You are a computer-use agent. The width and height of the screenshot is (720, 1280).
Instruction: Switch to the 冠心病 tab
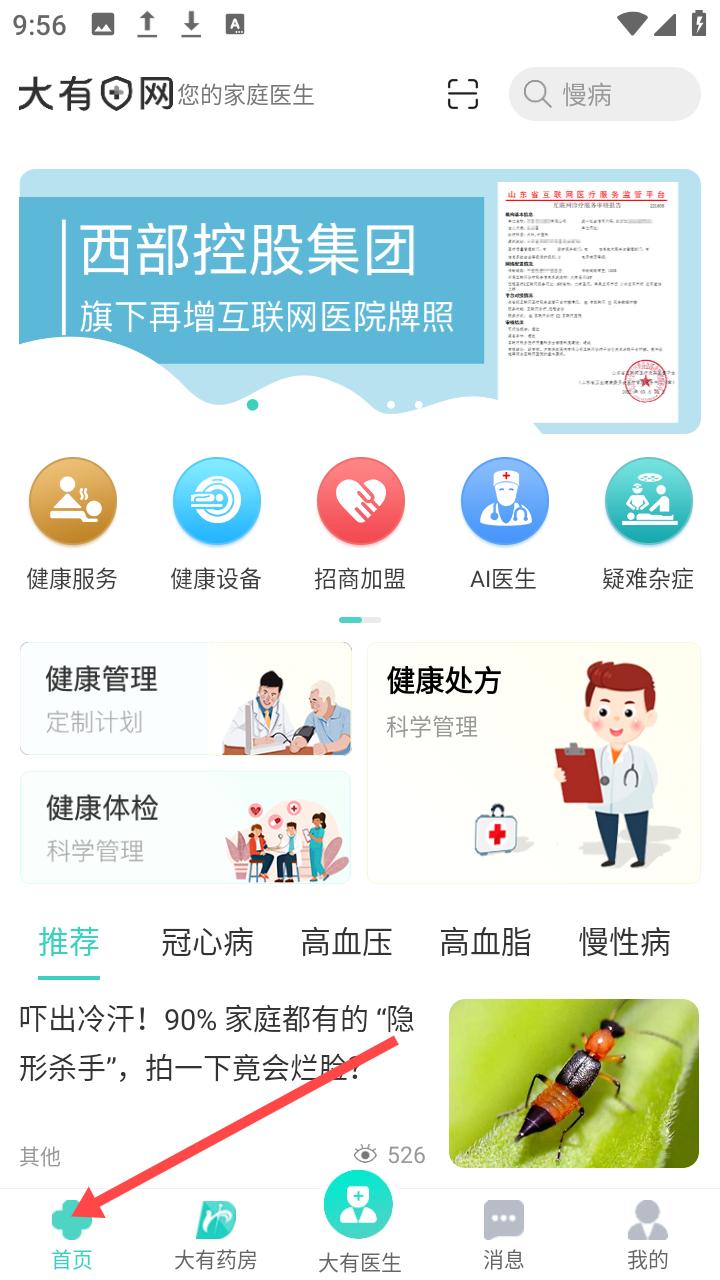207,942
